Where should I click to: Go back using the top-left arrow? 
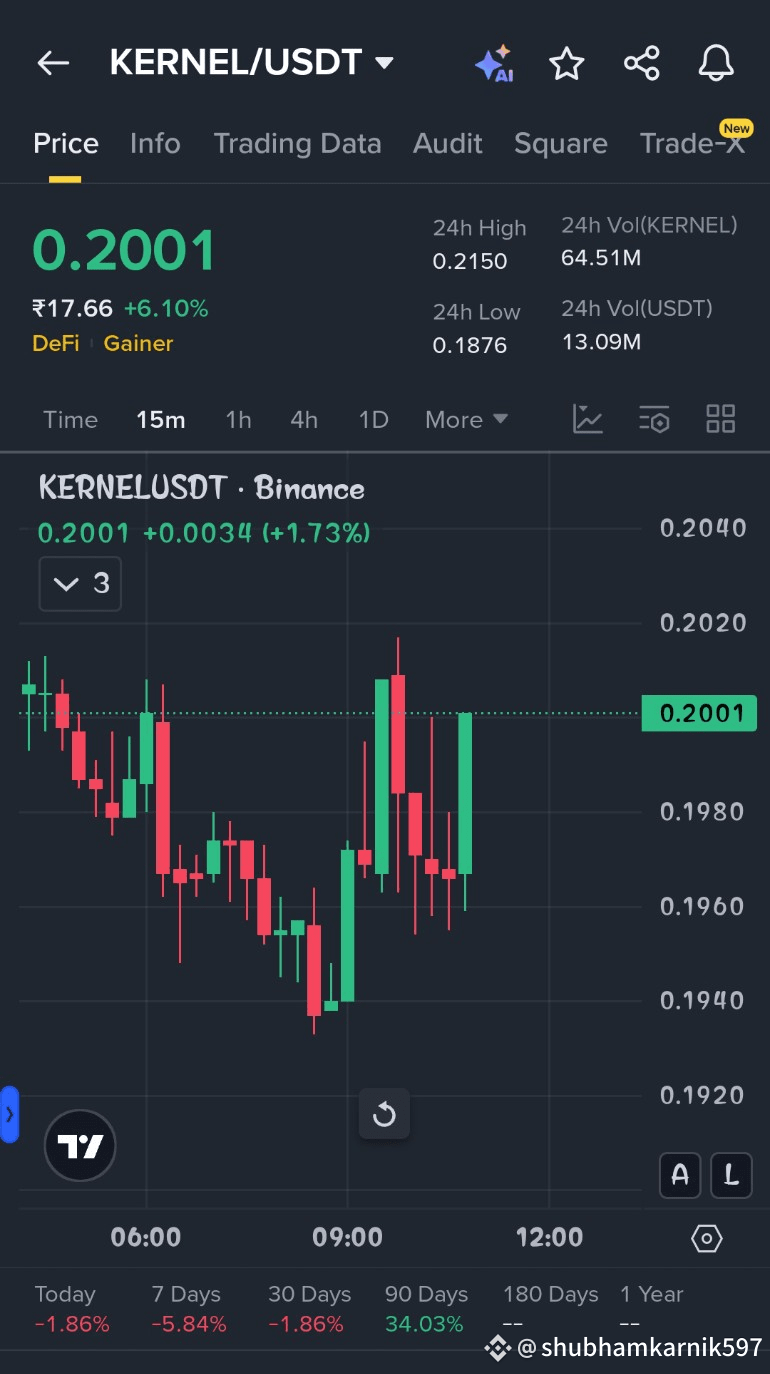click(53, 63)
